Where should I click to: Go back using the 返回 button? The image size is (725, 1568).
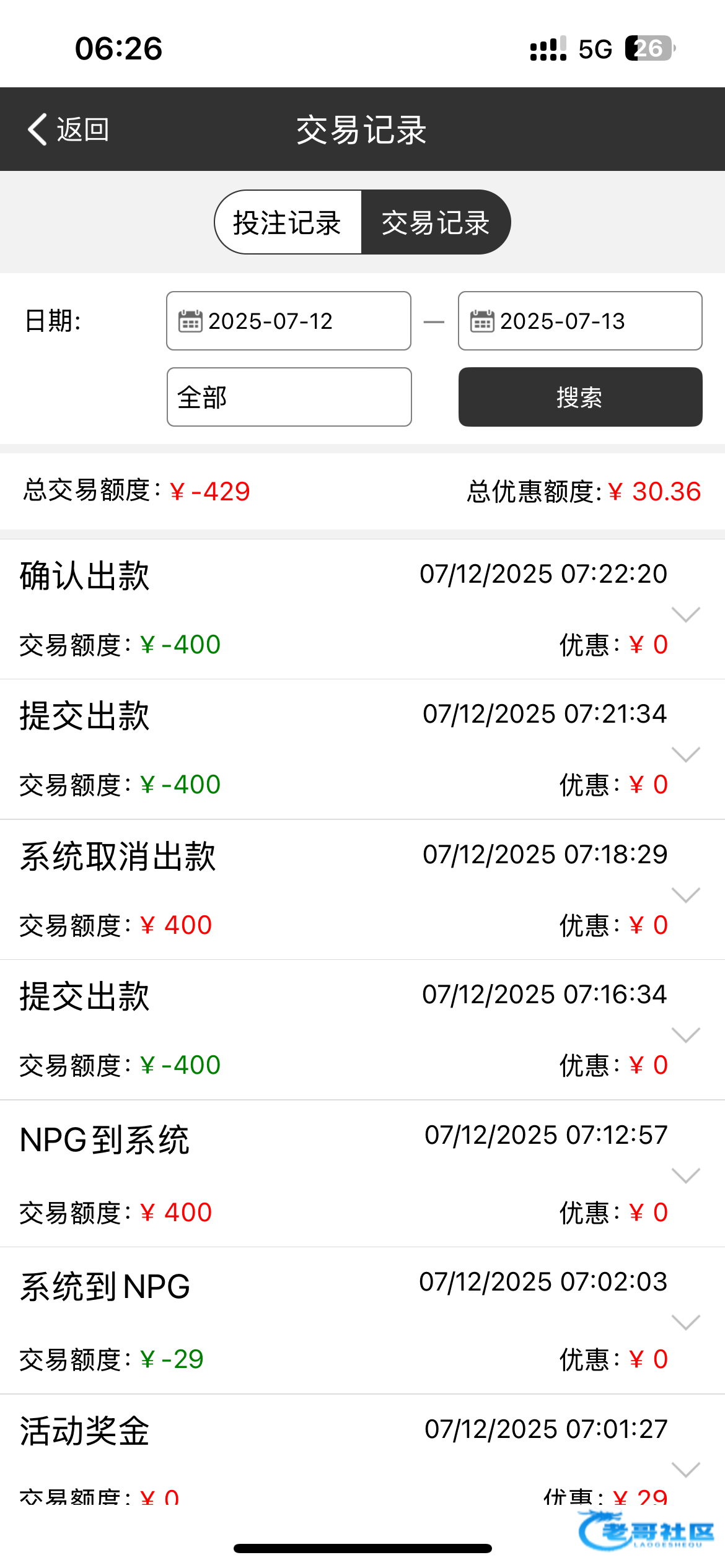pyautogui.click(x=68, y=129)
